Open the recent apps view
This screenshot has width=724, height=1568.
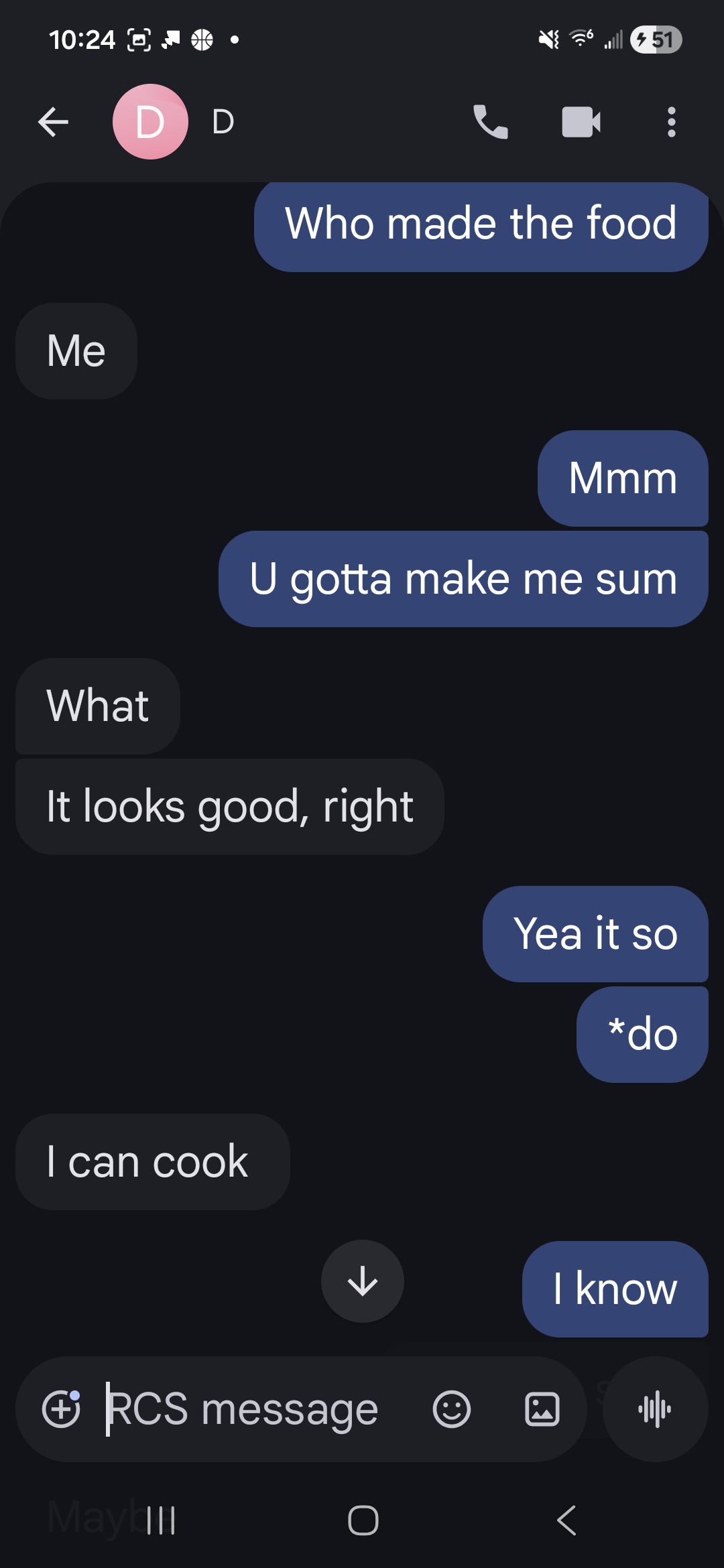(161, 1520)
